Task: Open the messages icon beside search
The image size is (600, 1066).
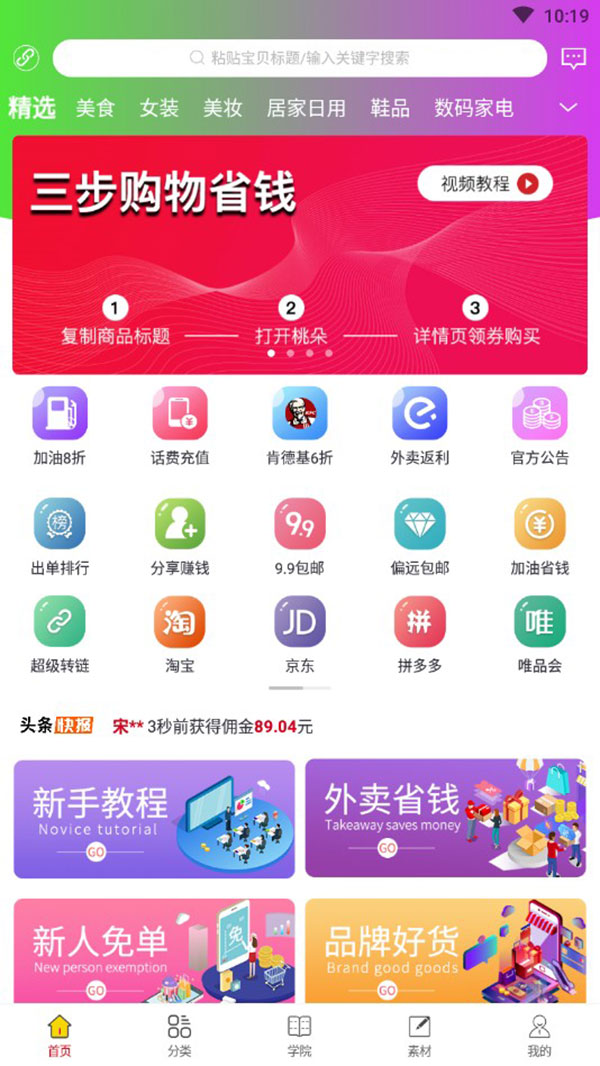Action: click(x=573, y=58)
